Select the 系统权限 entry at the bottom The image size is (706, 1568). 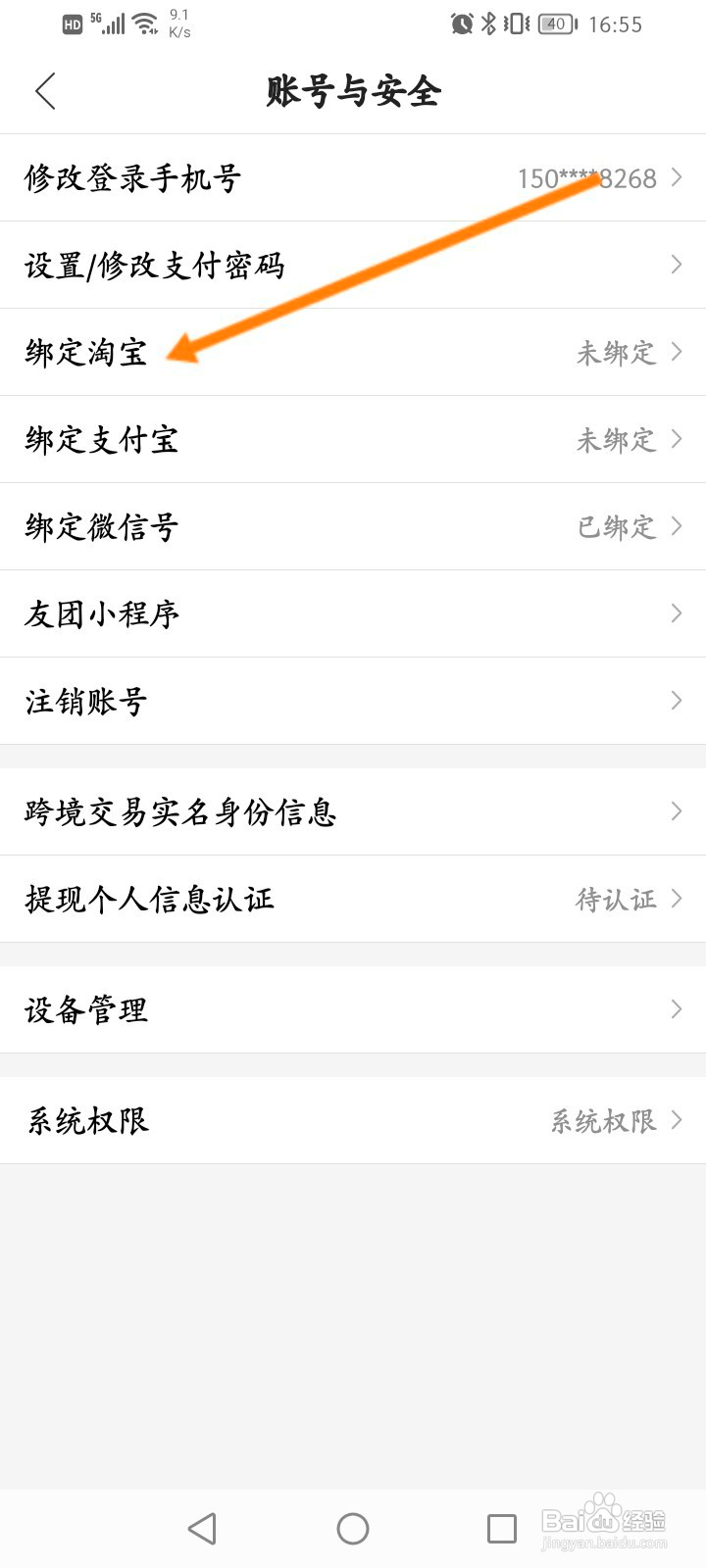tap(86, 1120)
